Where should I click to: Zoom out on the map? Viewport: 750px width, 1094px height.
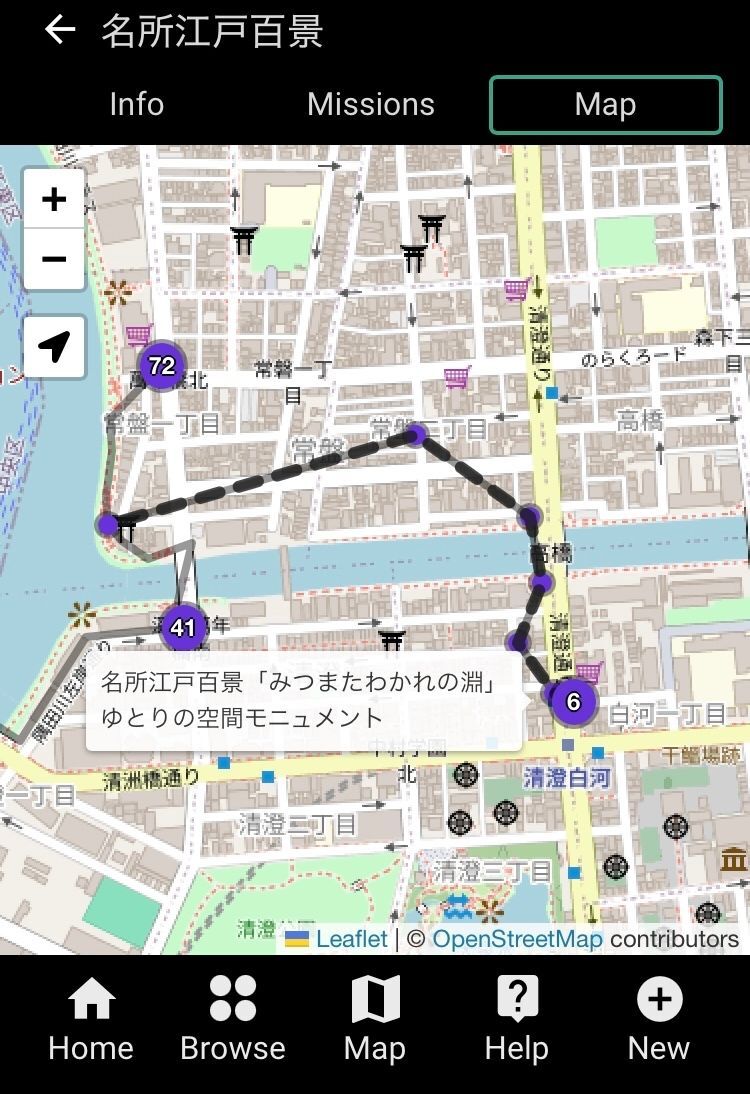click(x=54, y=260)
